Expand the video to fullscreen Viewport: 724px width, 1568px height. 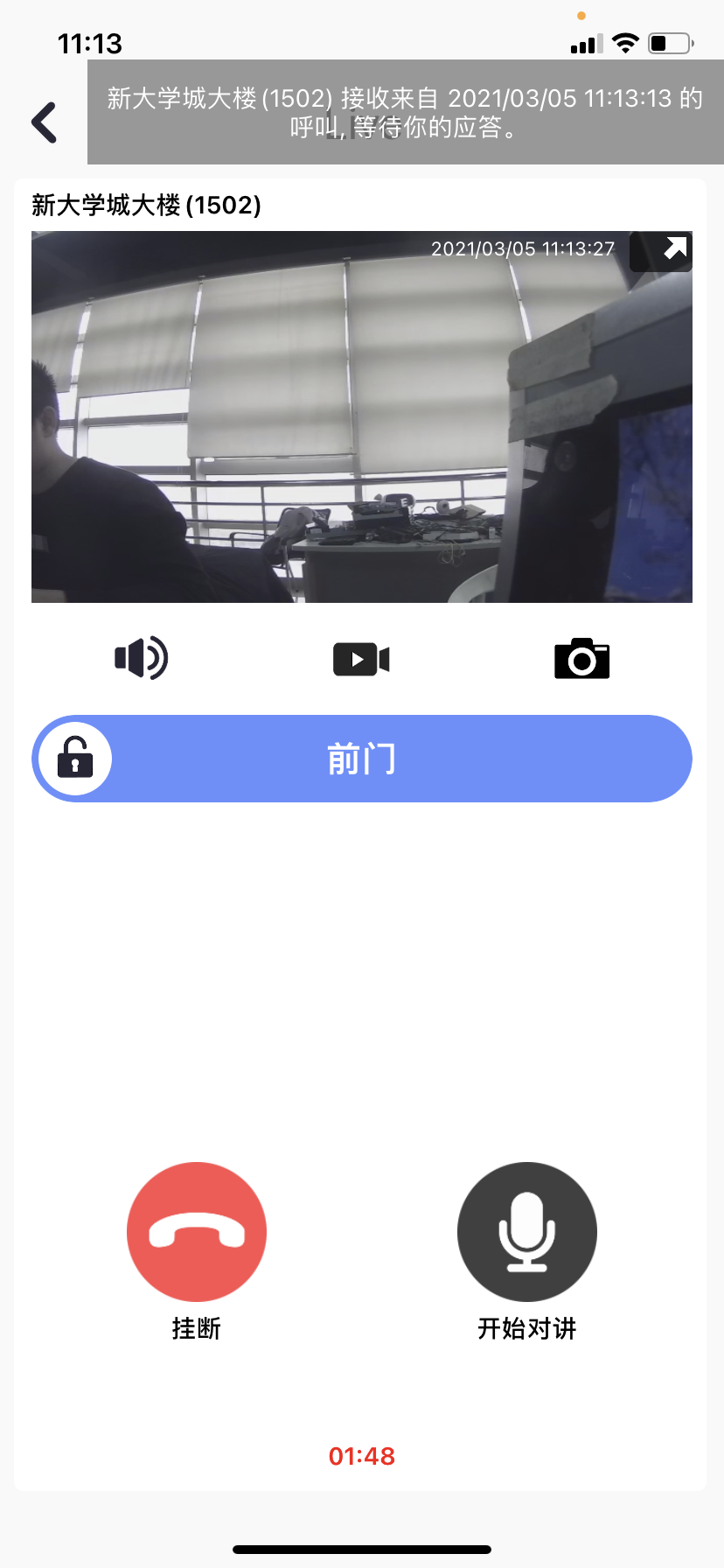661,251
